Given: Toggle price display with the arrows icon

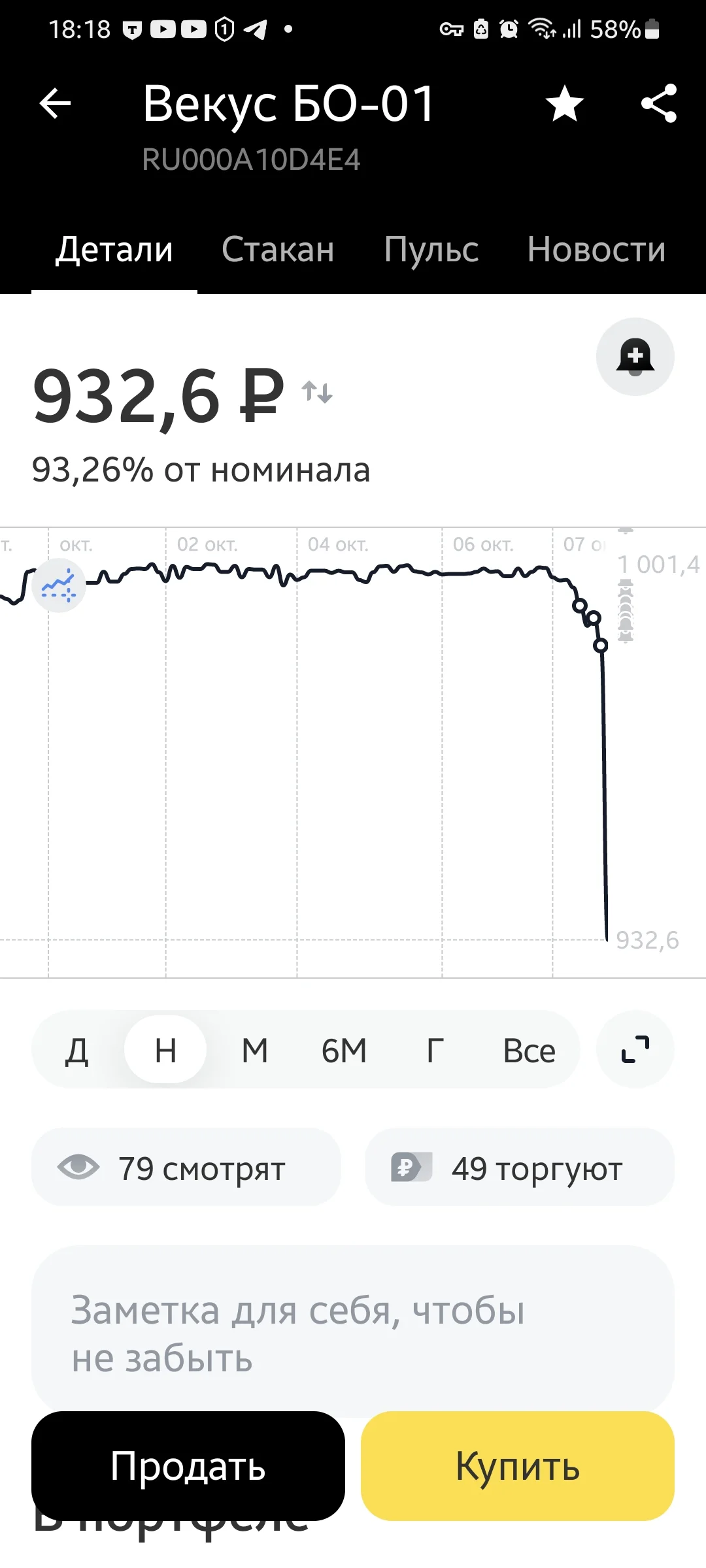Looking at the screenshot, I should point(317,392).
